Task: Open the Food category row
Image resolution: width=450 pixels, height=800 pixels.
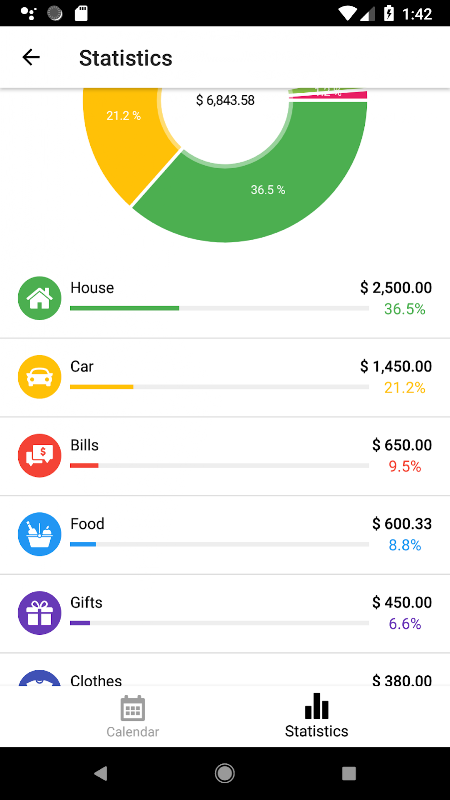Action: (x=225, y=535)
